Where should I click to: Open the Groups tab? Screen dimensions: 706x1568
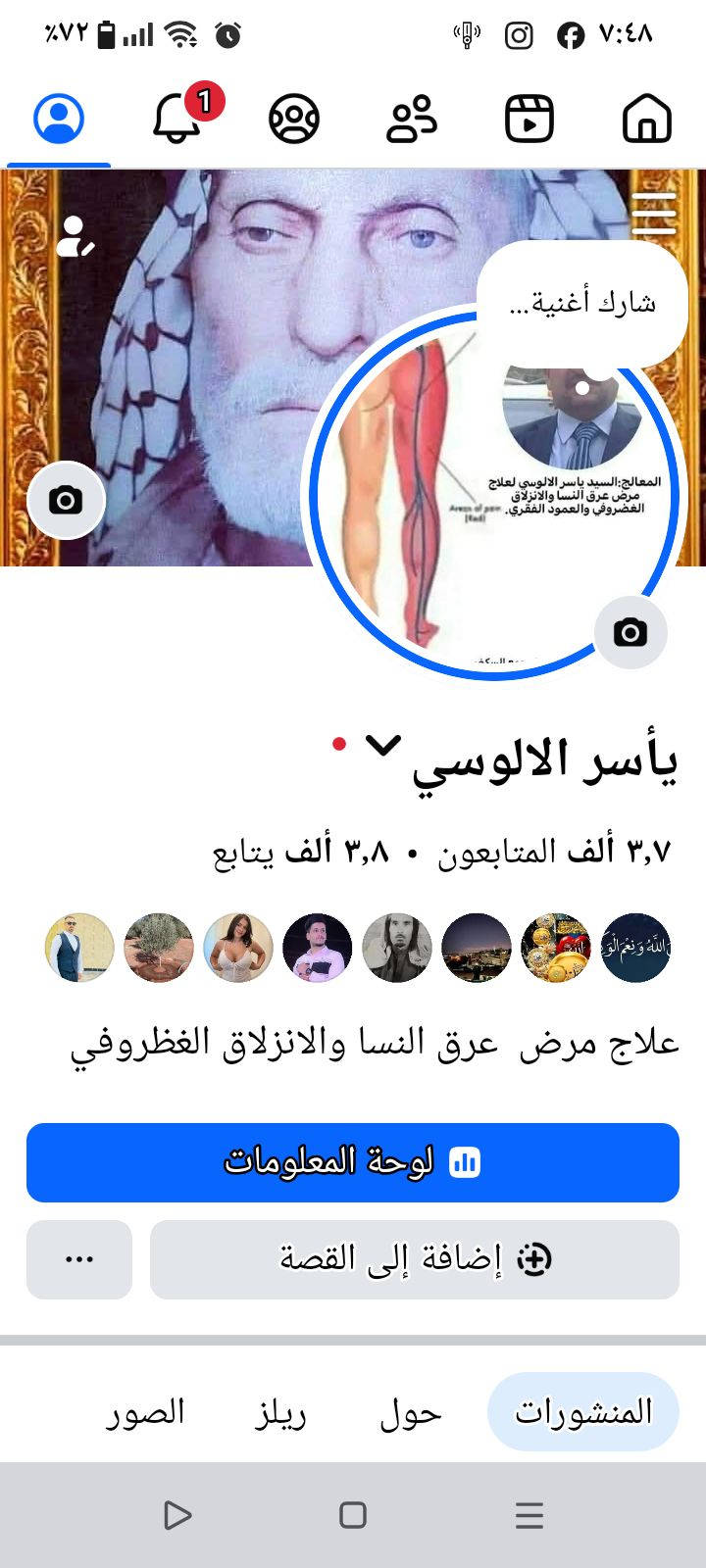click(x=294, y=120)
